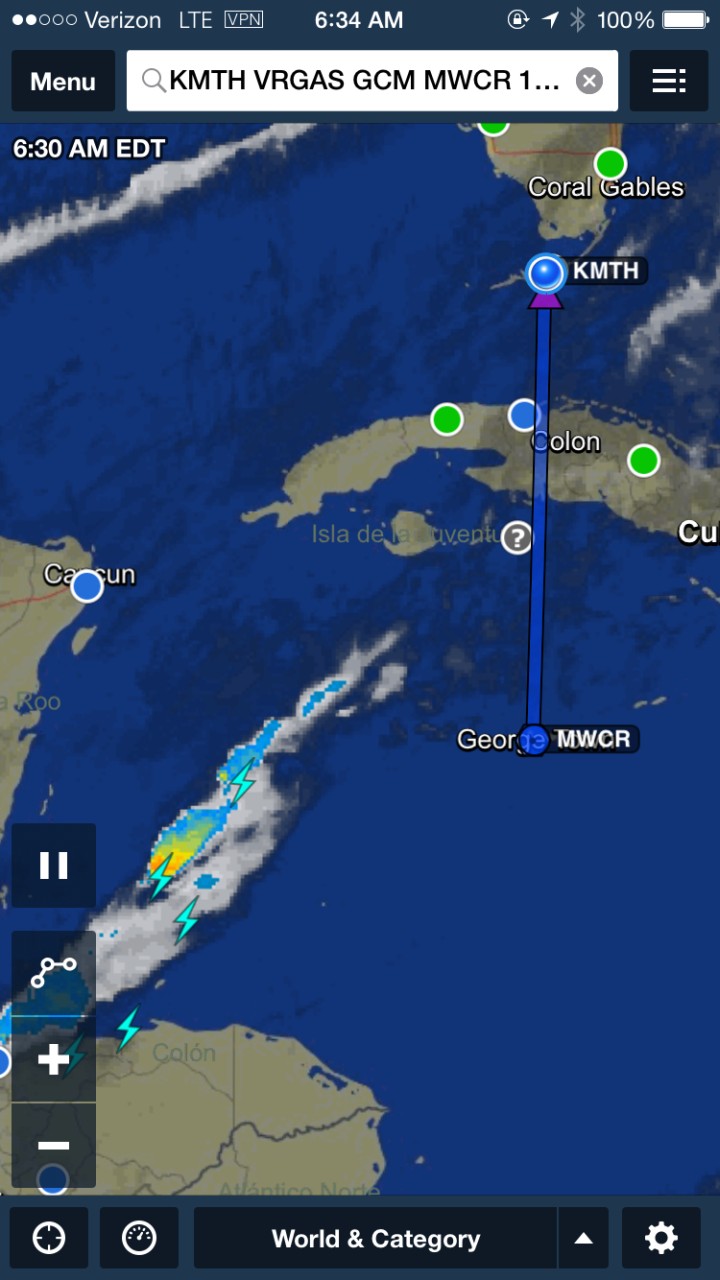Screen dimensions: 720x1280
Task: Open the Menu button
Action: [62, 81]
